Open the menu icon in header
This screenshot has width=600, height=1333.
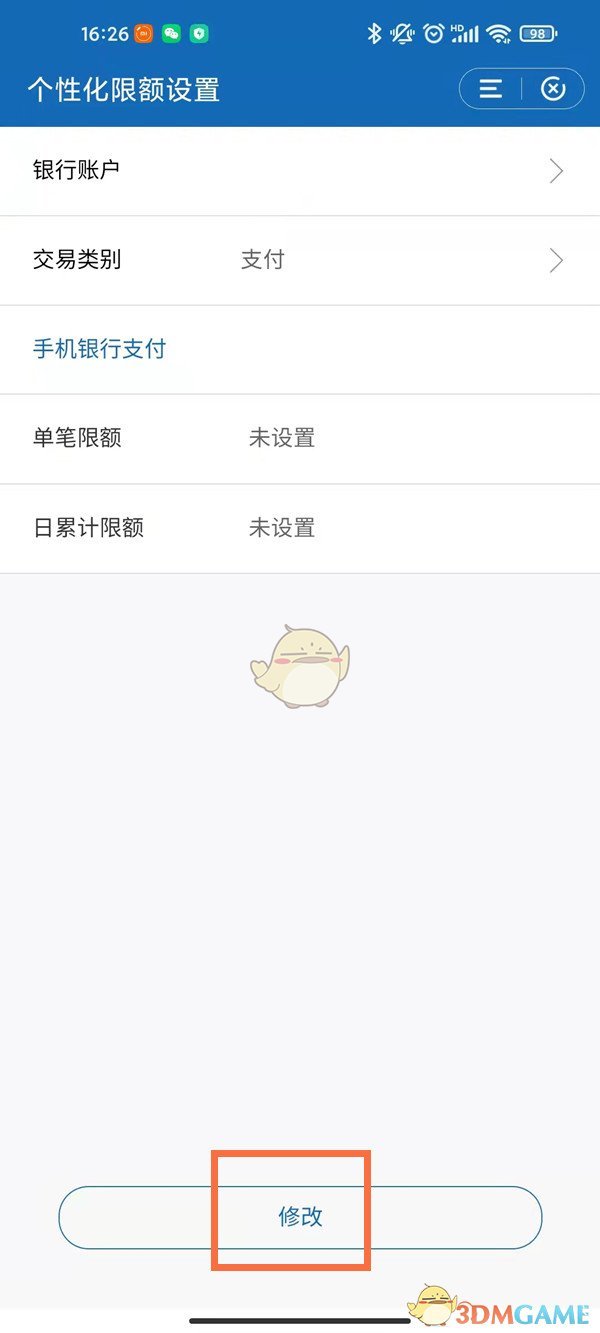pos(490,90)
